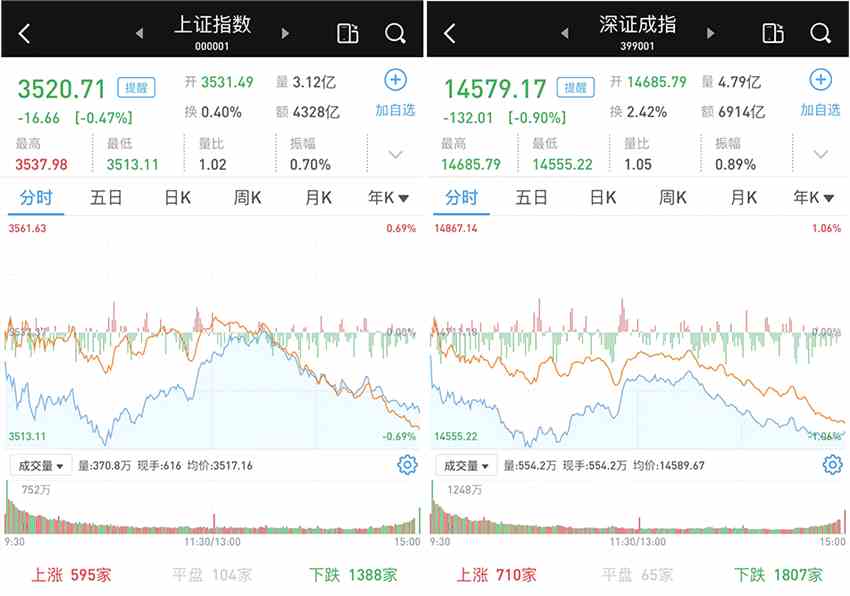Expand more quote details for 深证成指
Image resolution: width=850 pixels, height=596 pixels.
[820, 154]
